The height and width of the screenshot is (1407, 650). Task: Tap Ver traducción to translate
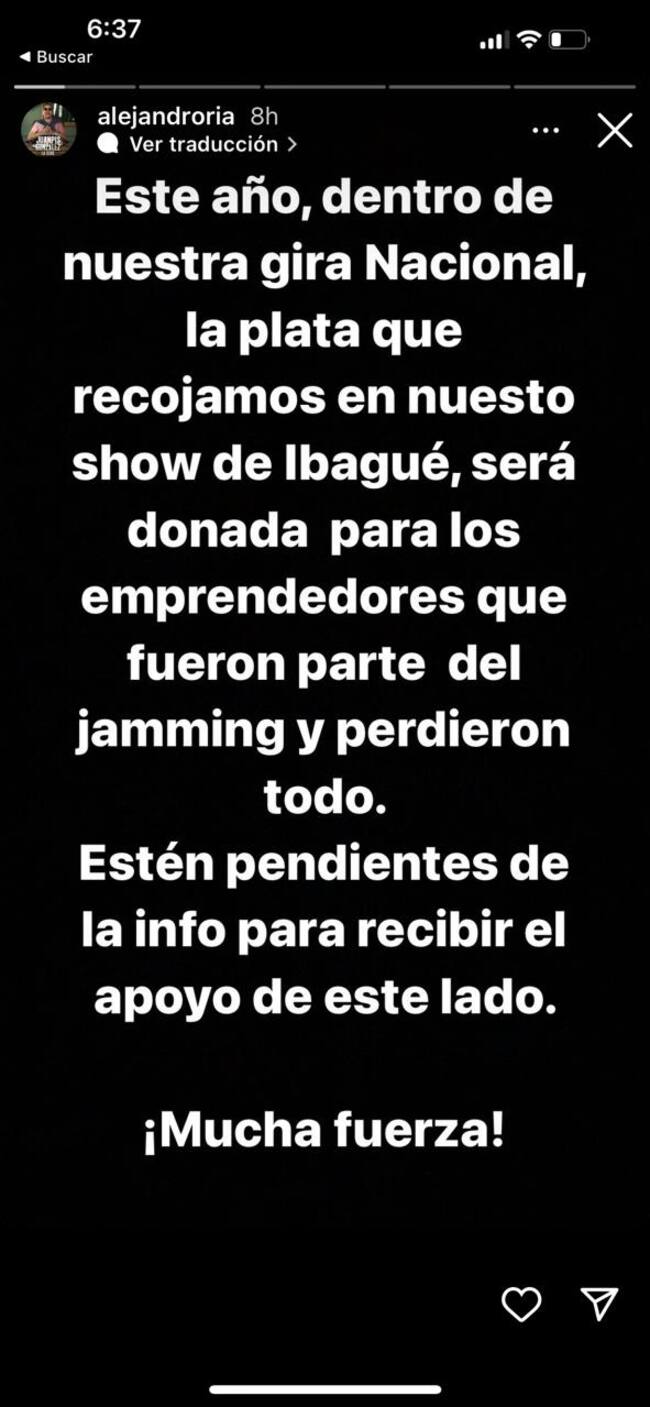pyautogui.click(x=198, y=144)
